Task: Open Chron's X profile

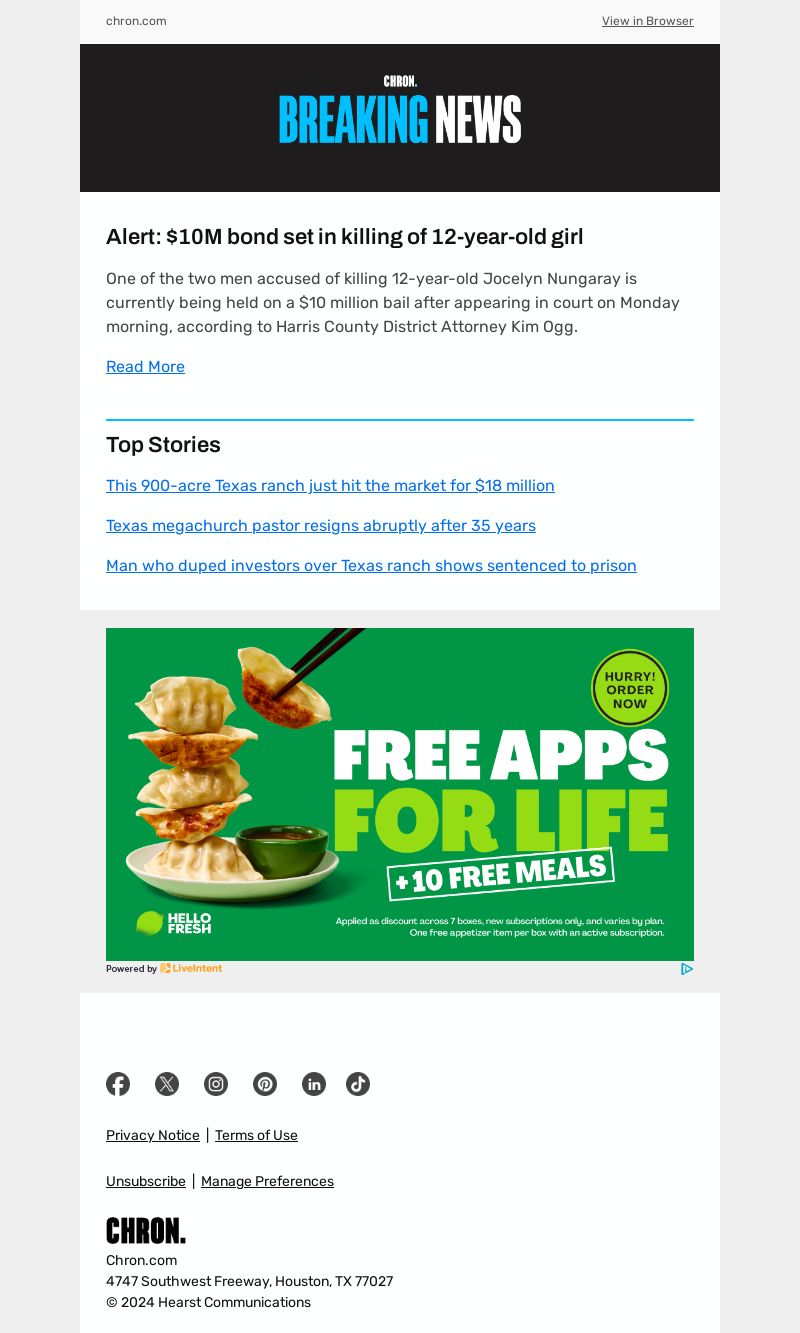Action: pyautogui.click(x=167, y=1084)
